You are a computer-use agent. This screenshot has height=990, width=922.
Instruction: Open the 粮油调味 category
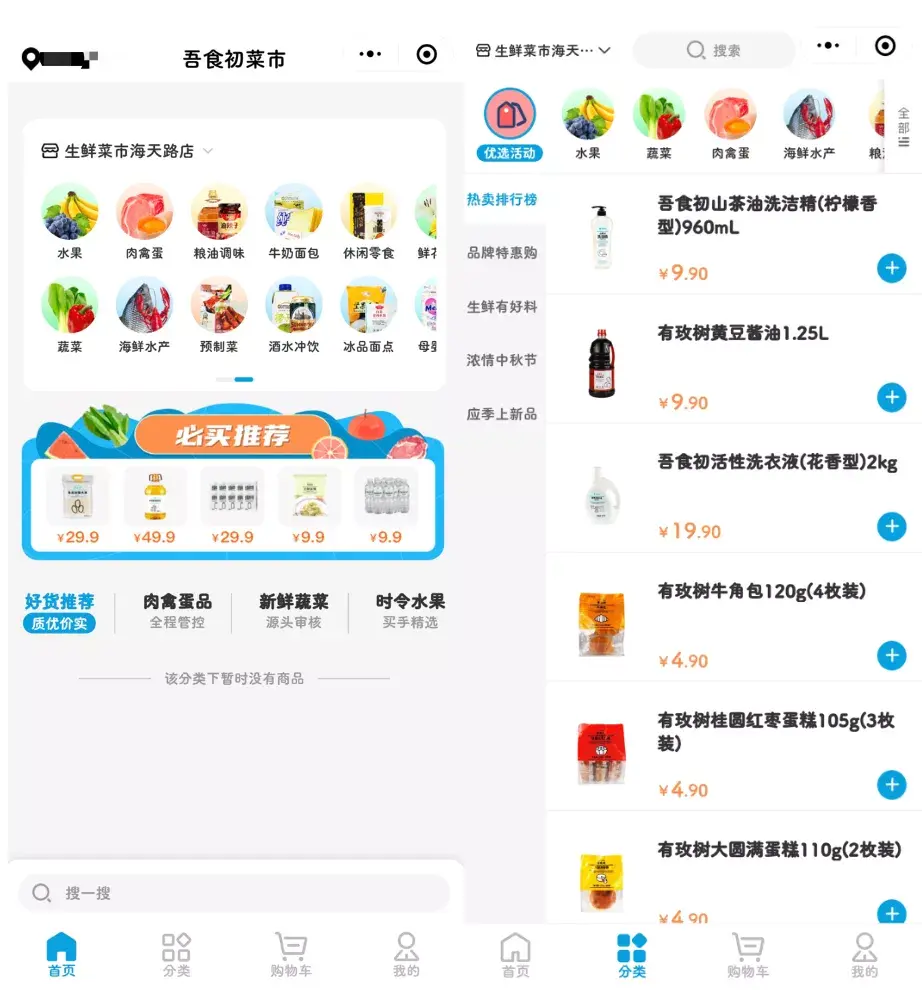point(219,221)
